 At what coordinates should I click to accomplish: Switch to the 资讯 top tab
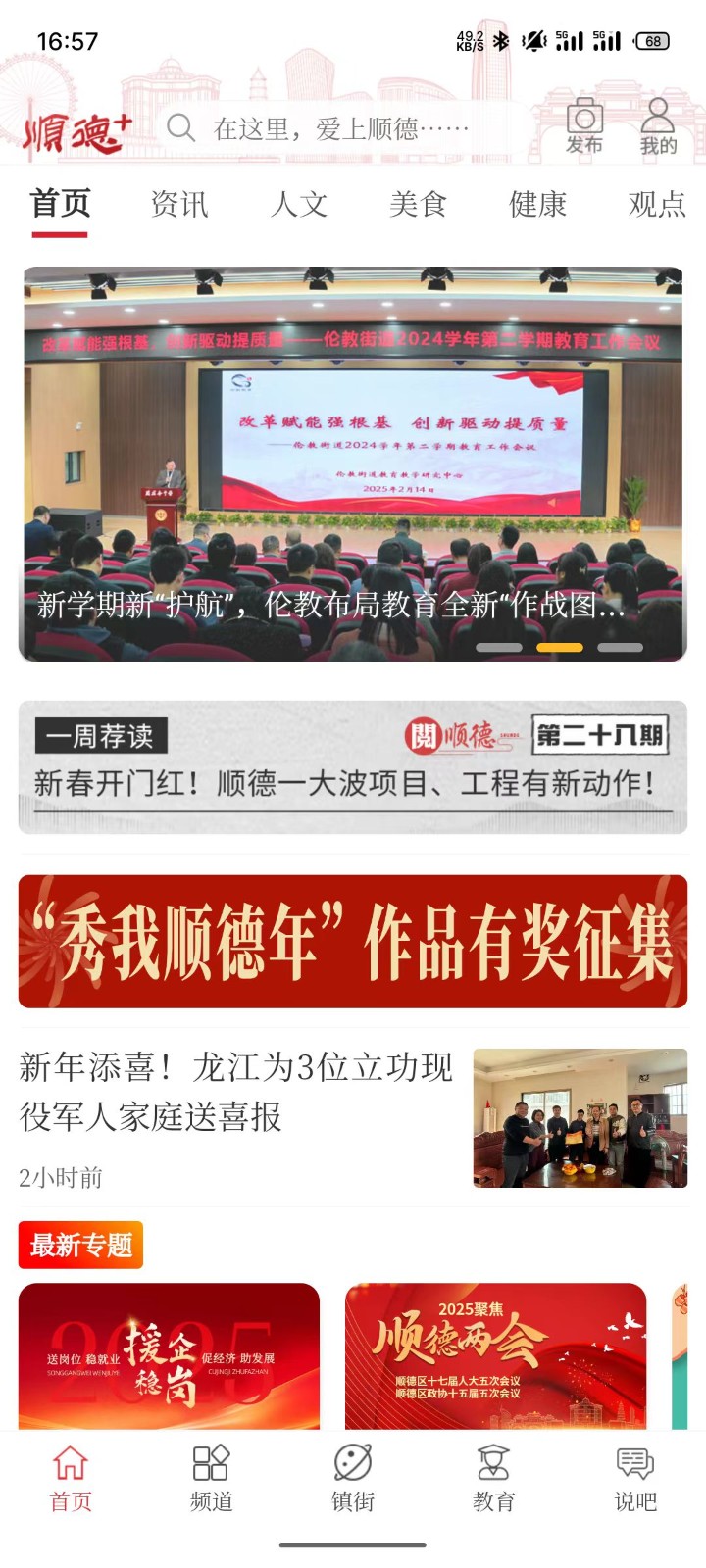[179, 204]
